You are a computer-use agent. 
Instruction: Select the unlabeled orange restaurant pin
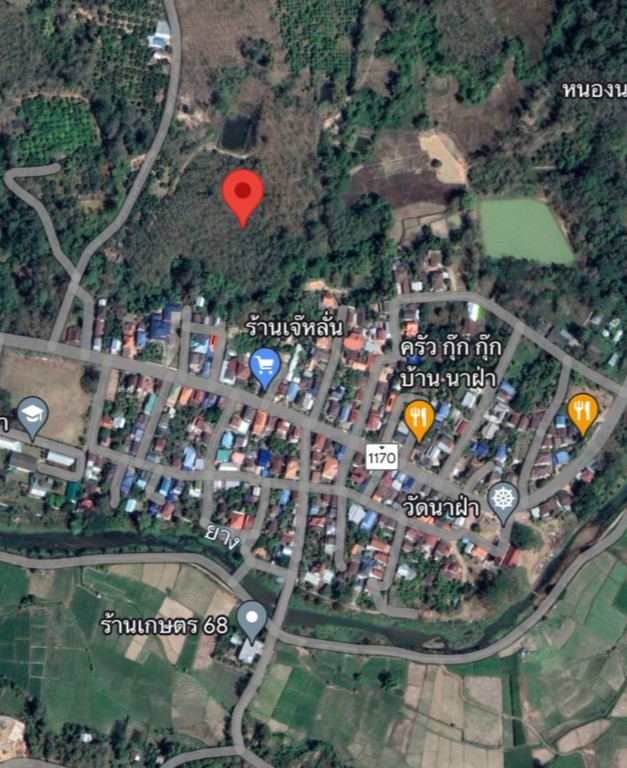(x=582, y=410)
